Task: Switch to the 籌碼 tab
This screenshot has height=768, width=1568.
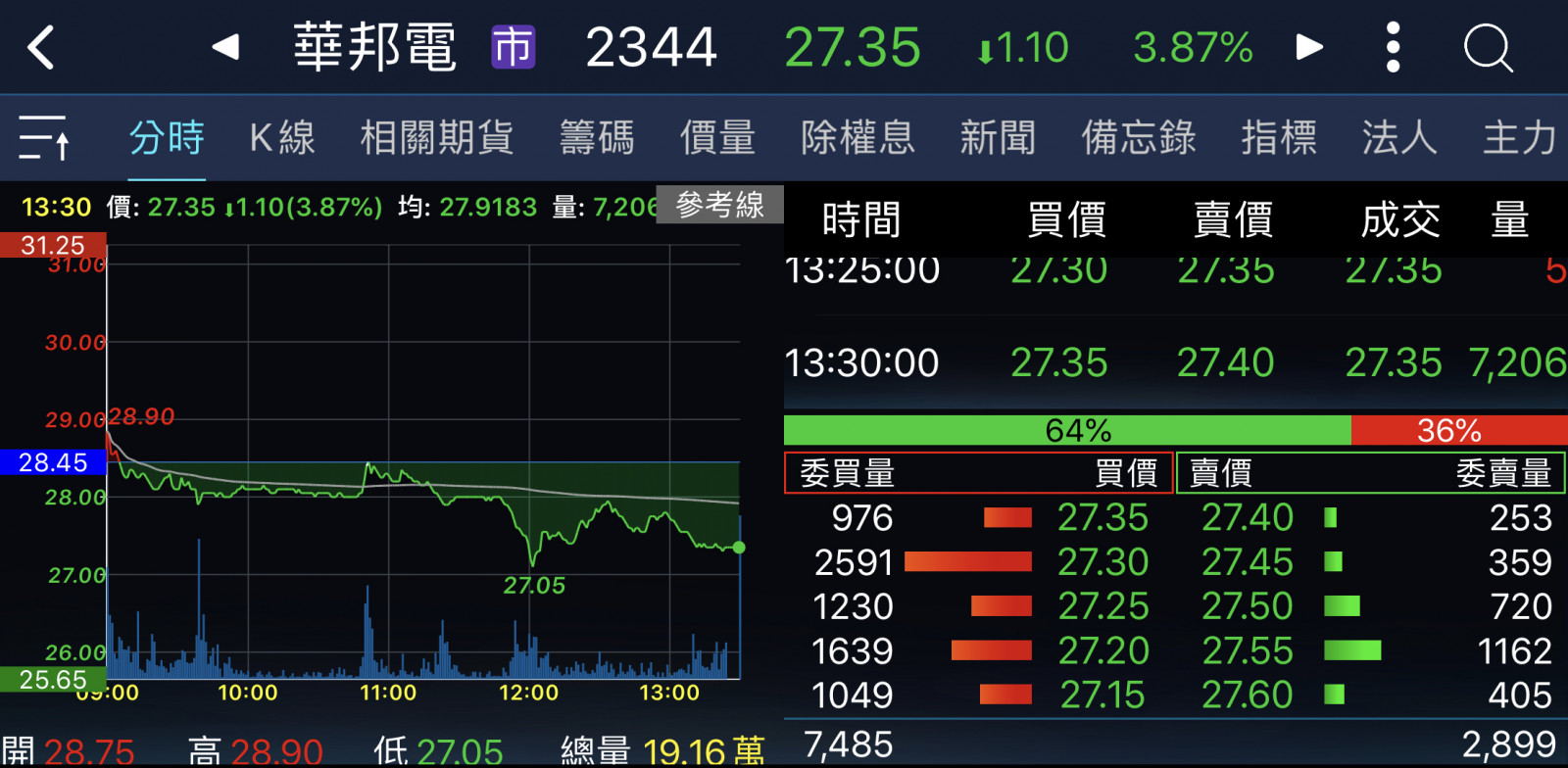Action: 597,137
